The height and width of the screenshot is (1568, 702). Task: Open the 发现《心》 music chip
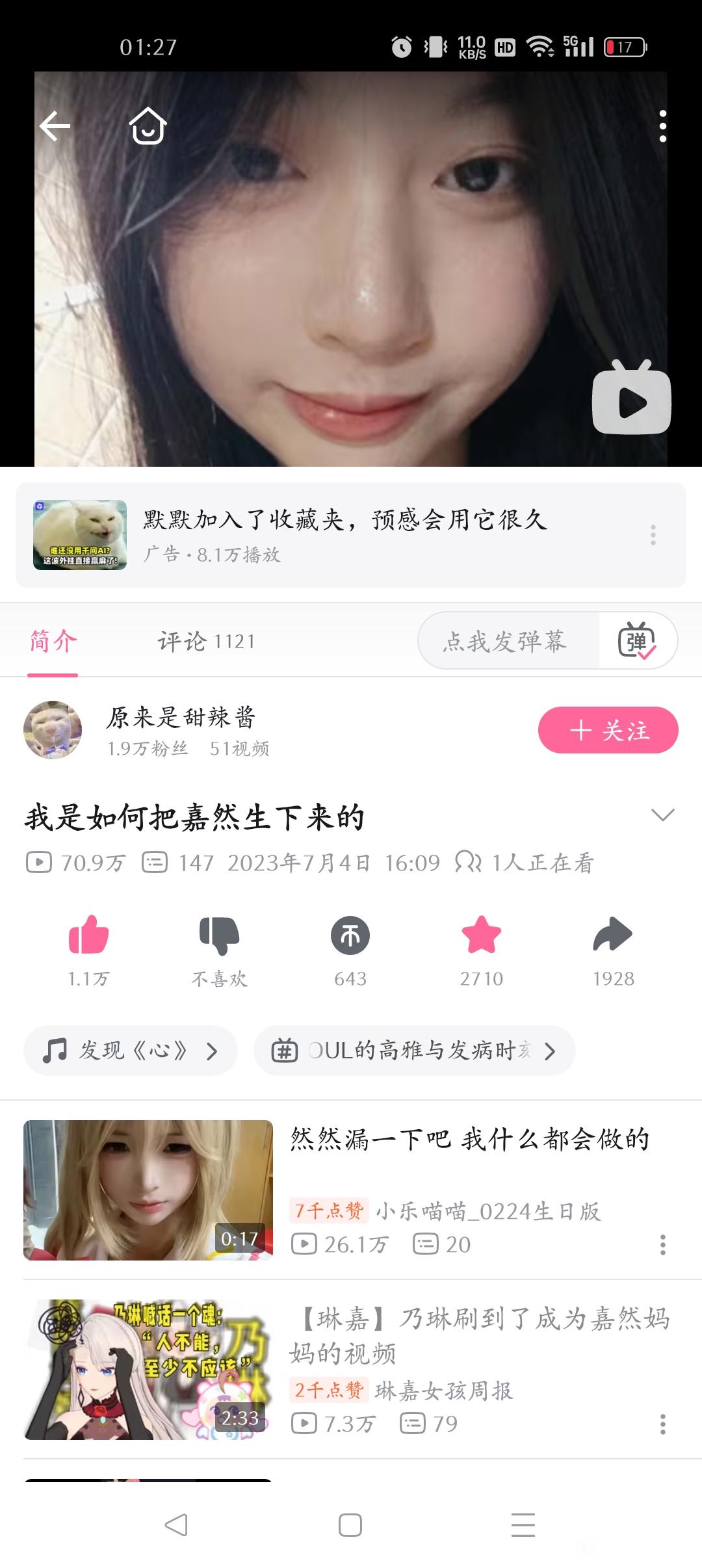tap(131, 1051)
